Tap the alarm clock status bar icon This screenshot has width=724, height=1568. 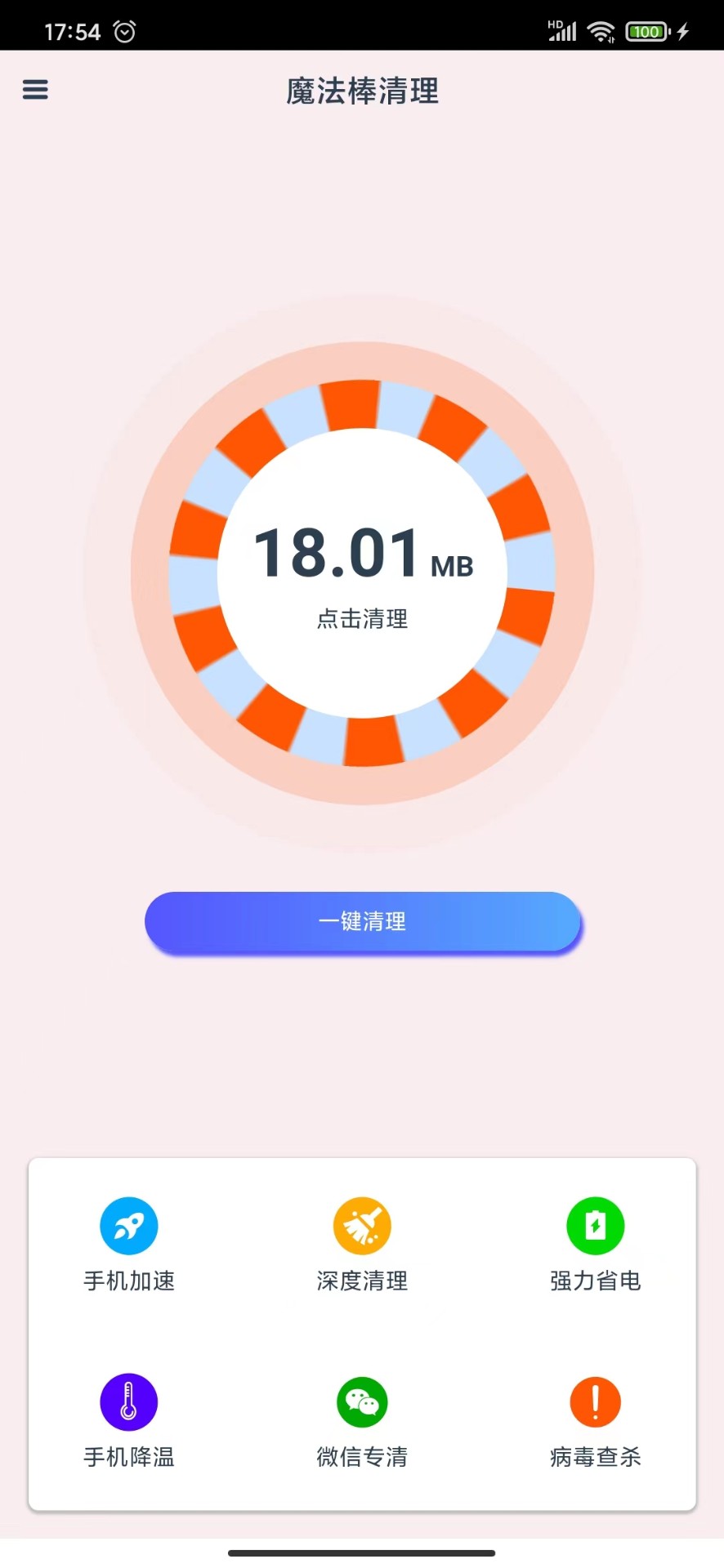point(124,31)
